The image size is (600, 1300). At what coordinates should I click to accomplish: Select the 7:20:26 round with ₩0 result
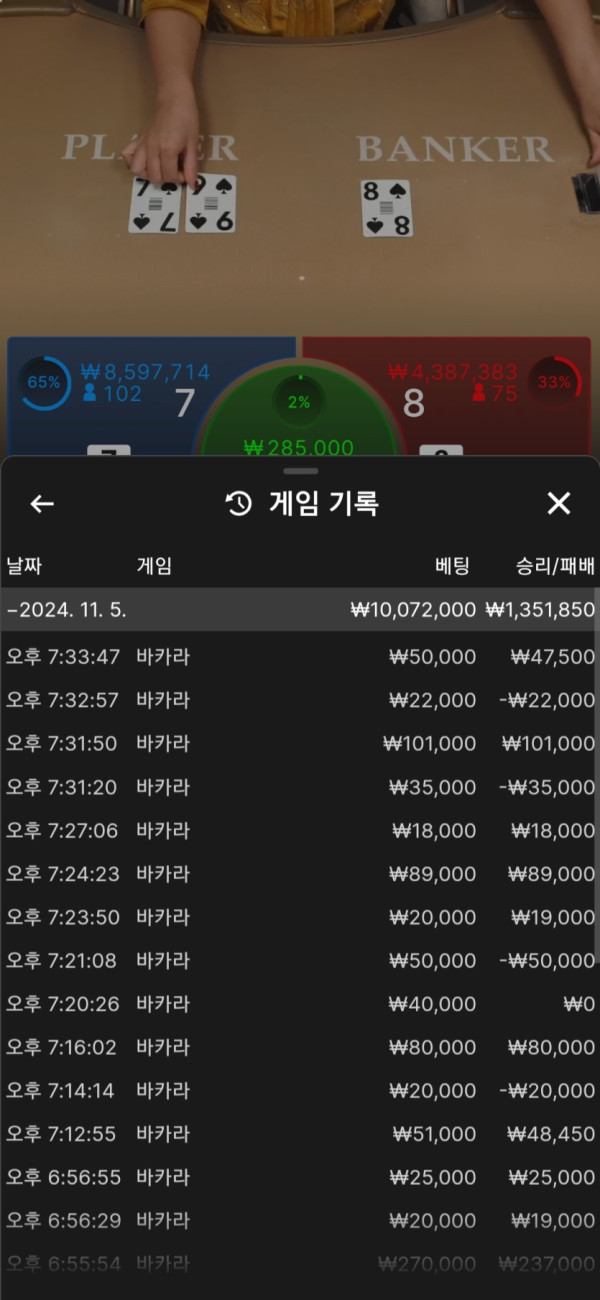(298, 1004)
